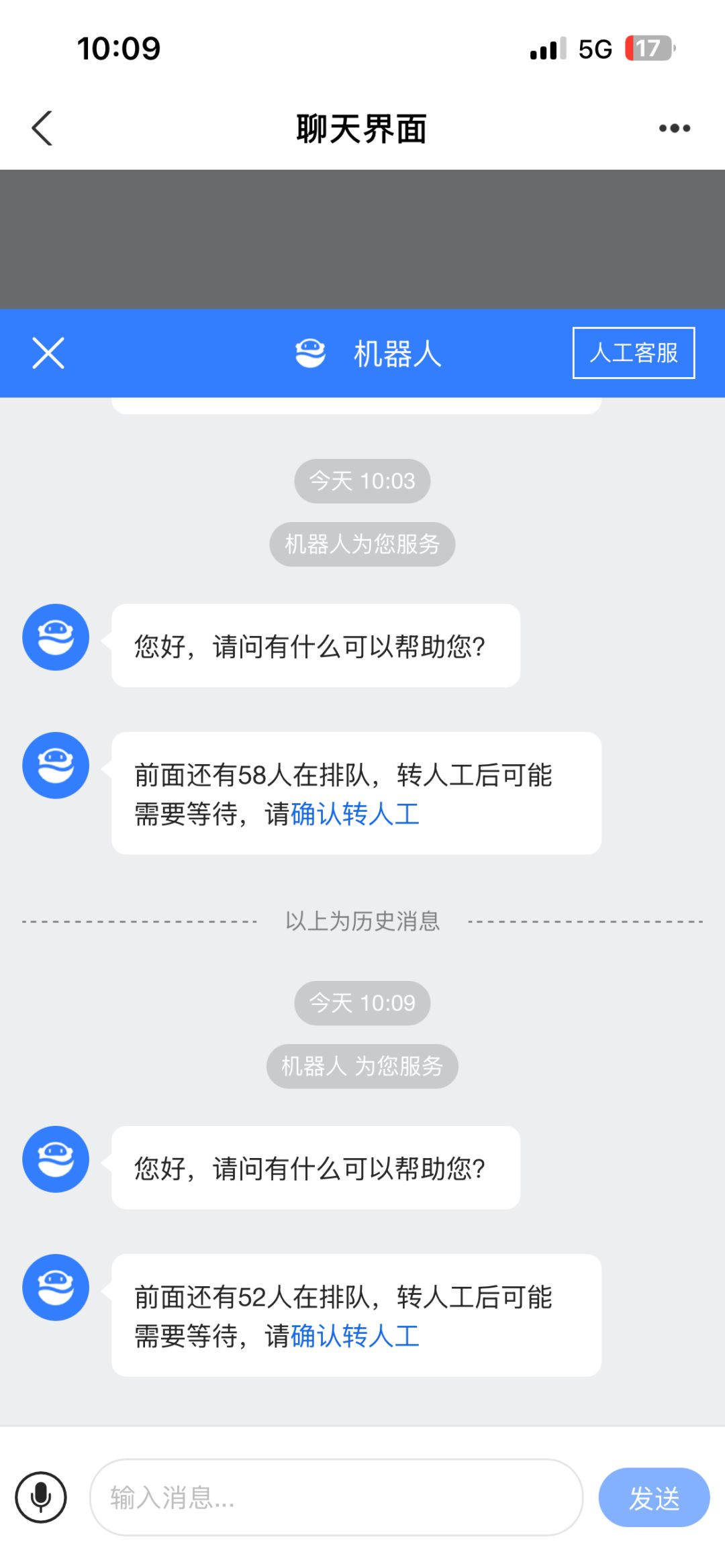Screen dimensions: 725x1568
Task: Open the three-dot overflow menu
Action: pos(674,128)
